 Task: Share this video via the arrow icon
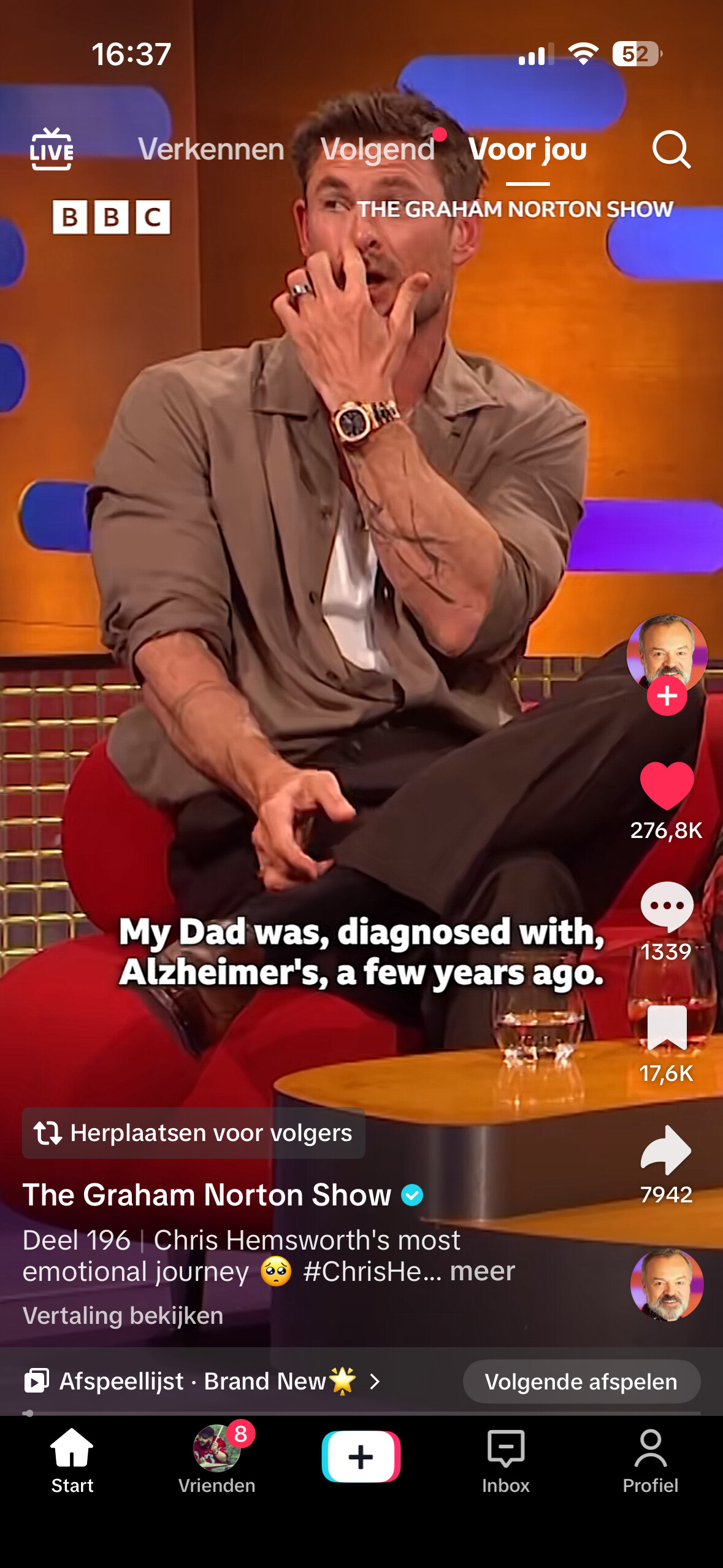(x=667, y=1150)
